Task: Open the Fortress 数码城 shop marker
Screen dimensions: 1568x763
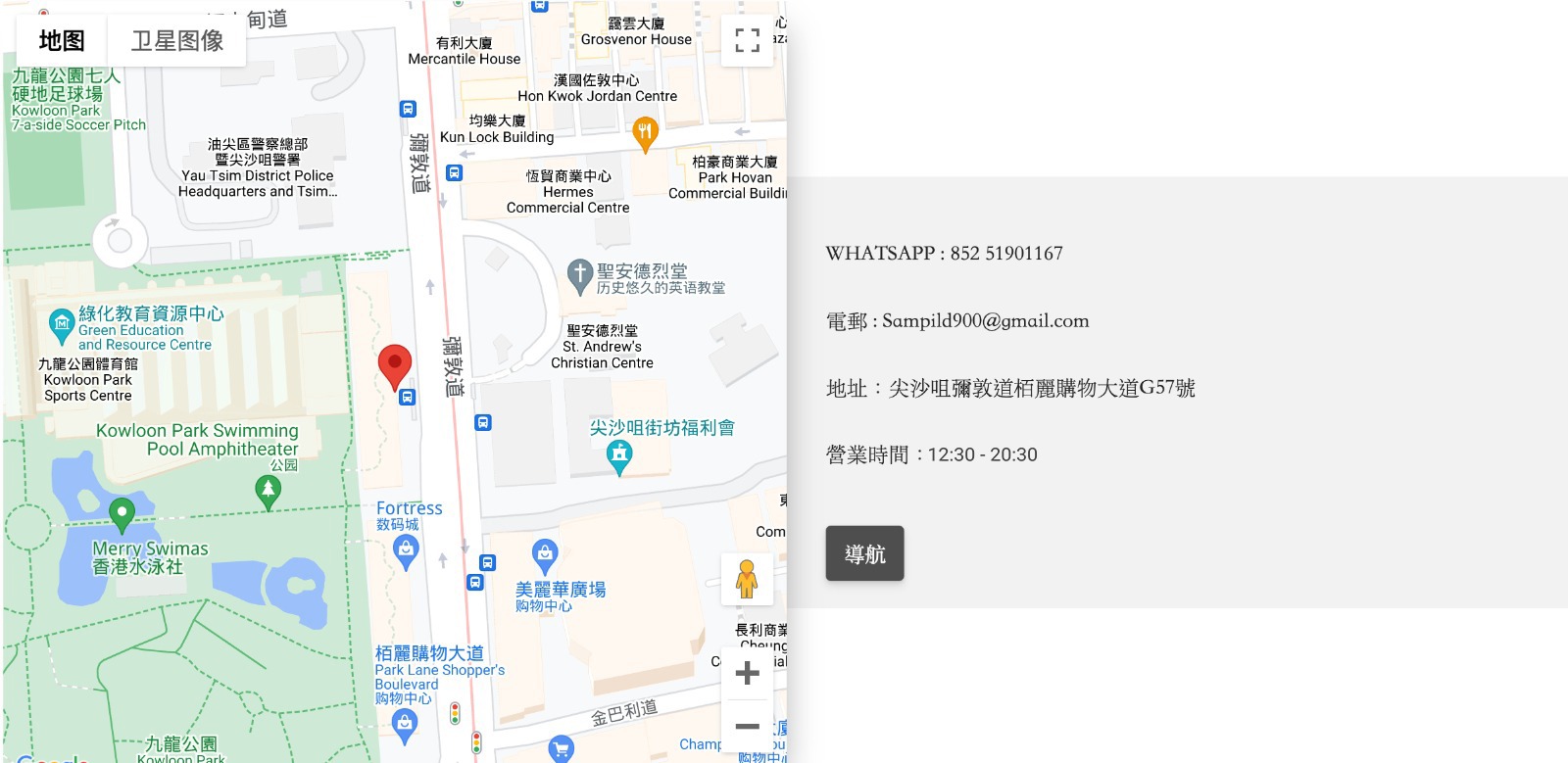Action: click(x=406, y=551)
